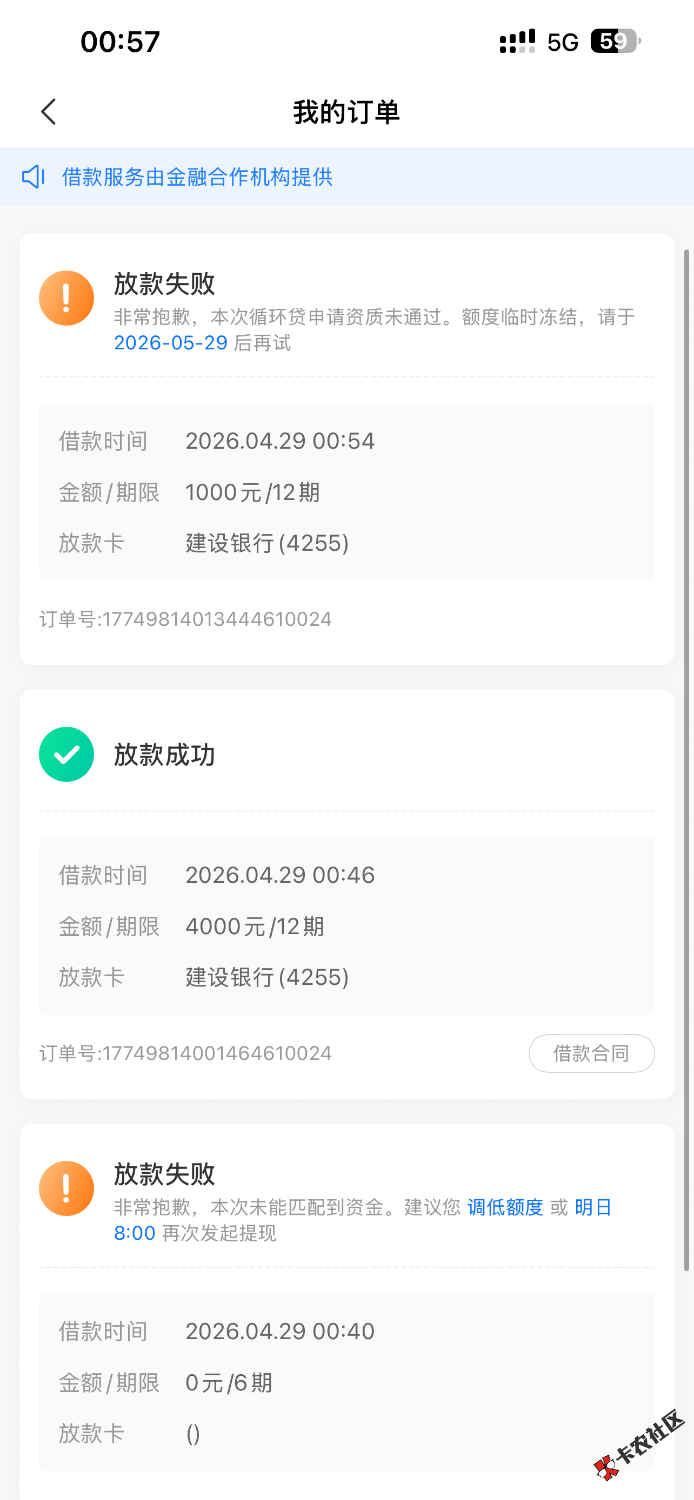Go back from 我的订单 page
Image resolution: width=694 pixels, height=1500 pixels.
coord(48,111)
